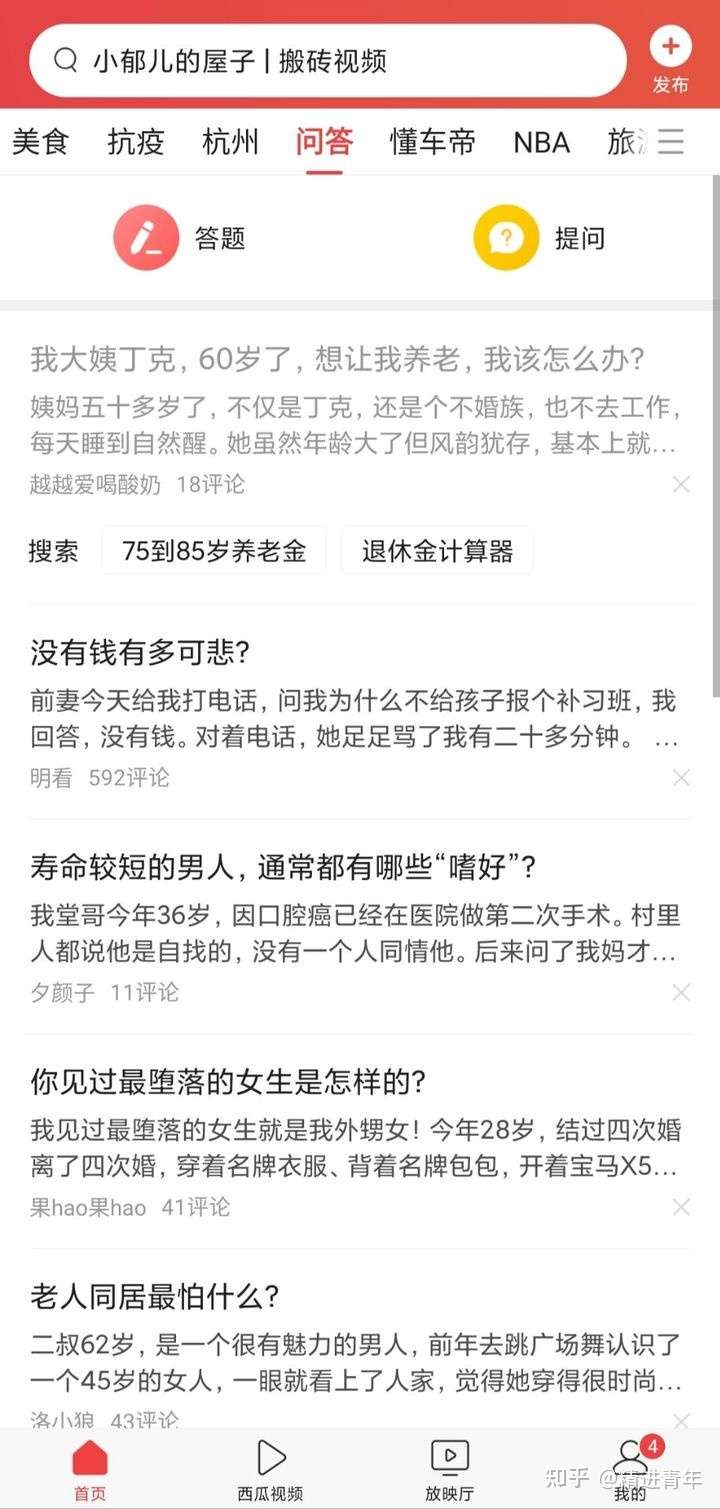Dismiss the 寿命较短的男人 question
Image resolution: width=720 pixels, height=1509 pixels.
[x=681, y=992]
